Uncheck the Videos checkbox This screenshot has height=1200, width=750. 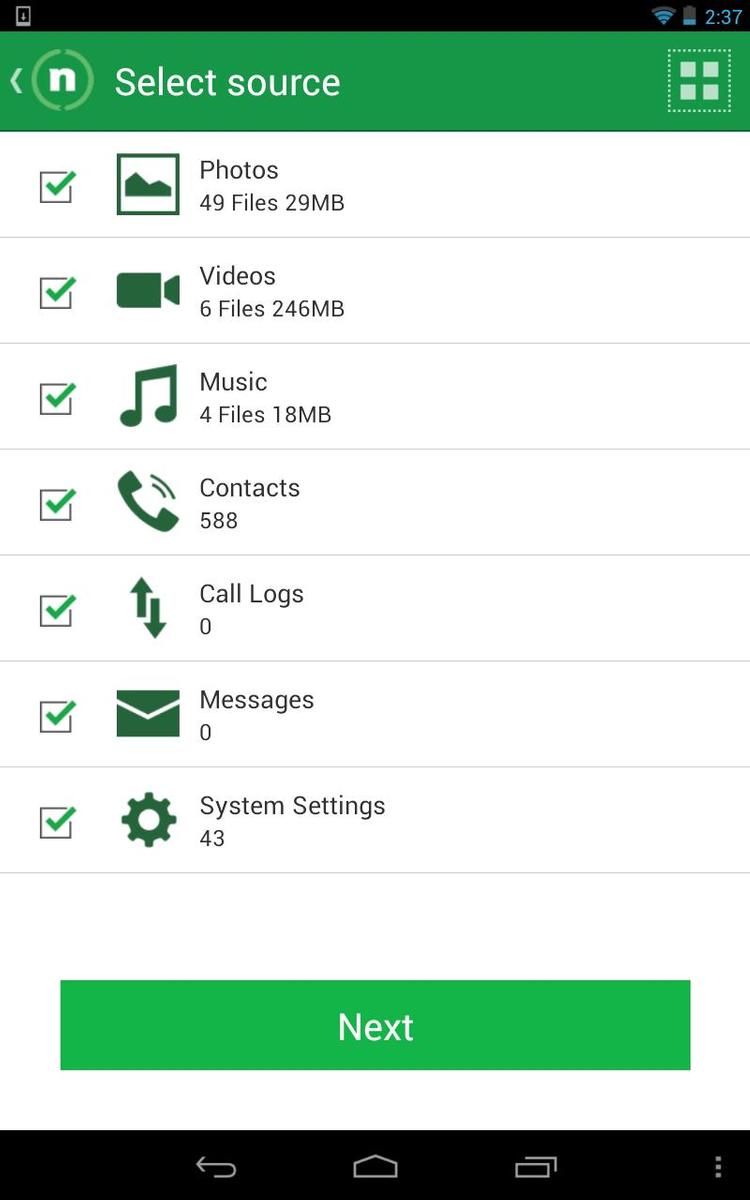57,291
